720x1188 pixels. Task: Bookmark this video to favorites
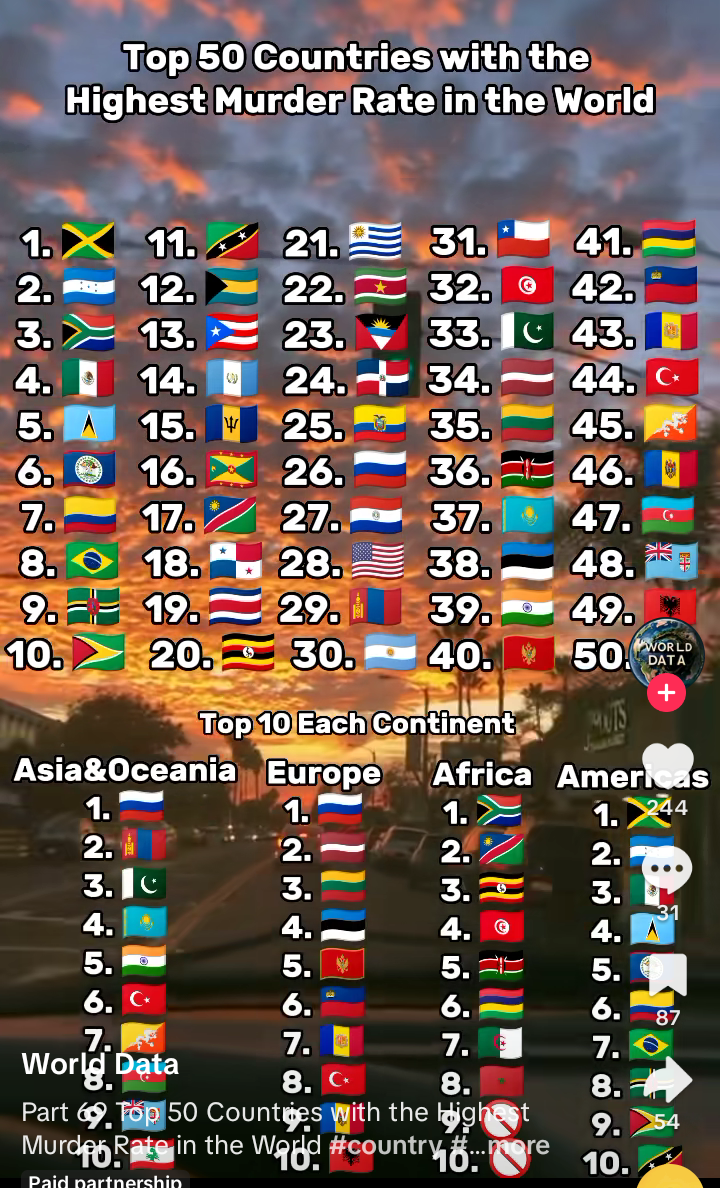[667, 975]
